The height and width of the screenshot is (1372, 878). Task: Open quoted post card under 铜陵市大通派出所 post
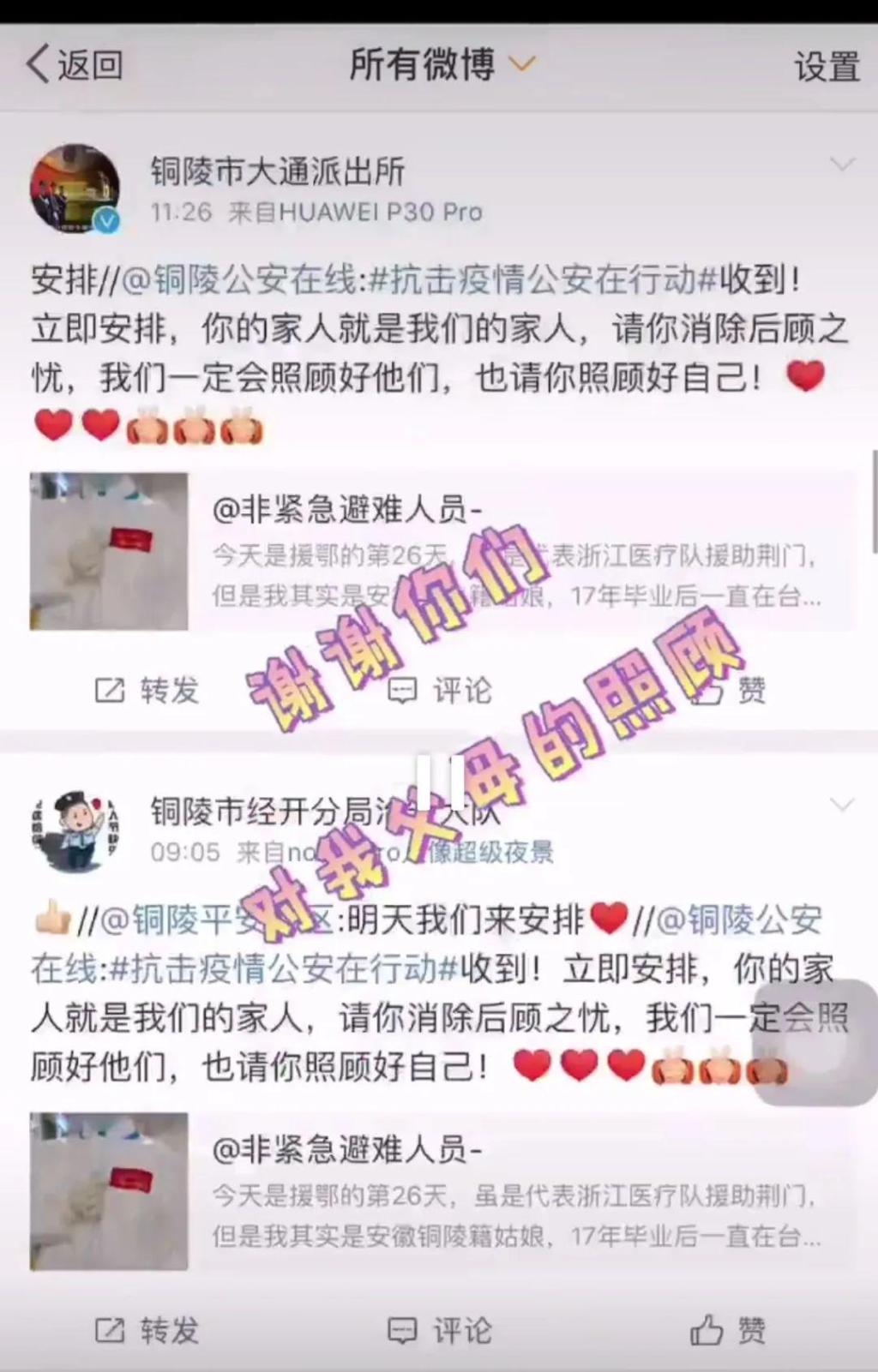442,552
